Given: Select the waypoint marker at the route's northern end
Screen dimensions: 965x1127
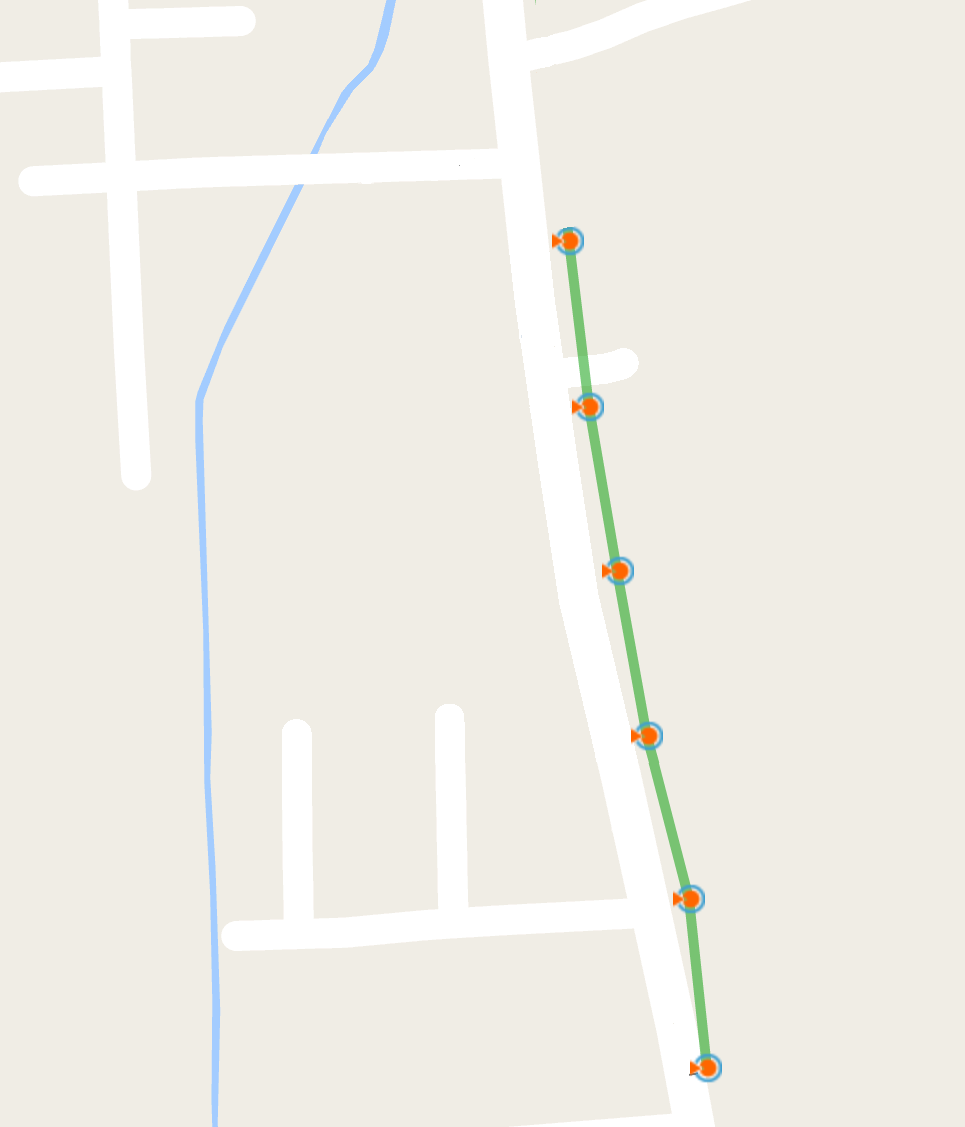Looking at the screenshot, I should (x=569, y=241).
